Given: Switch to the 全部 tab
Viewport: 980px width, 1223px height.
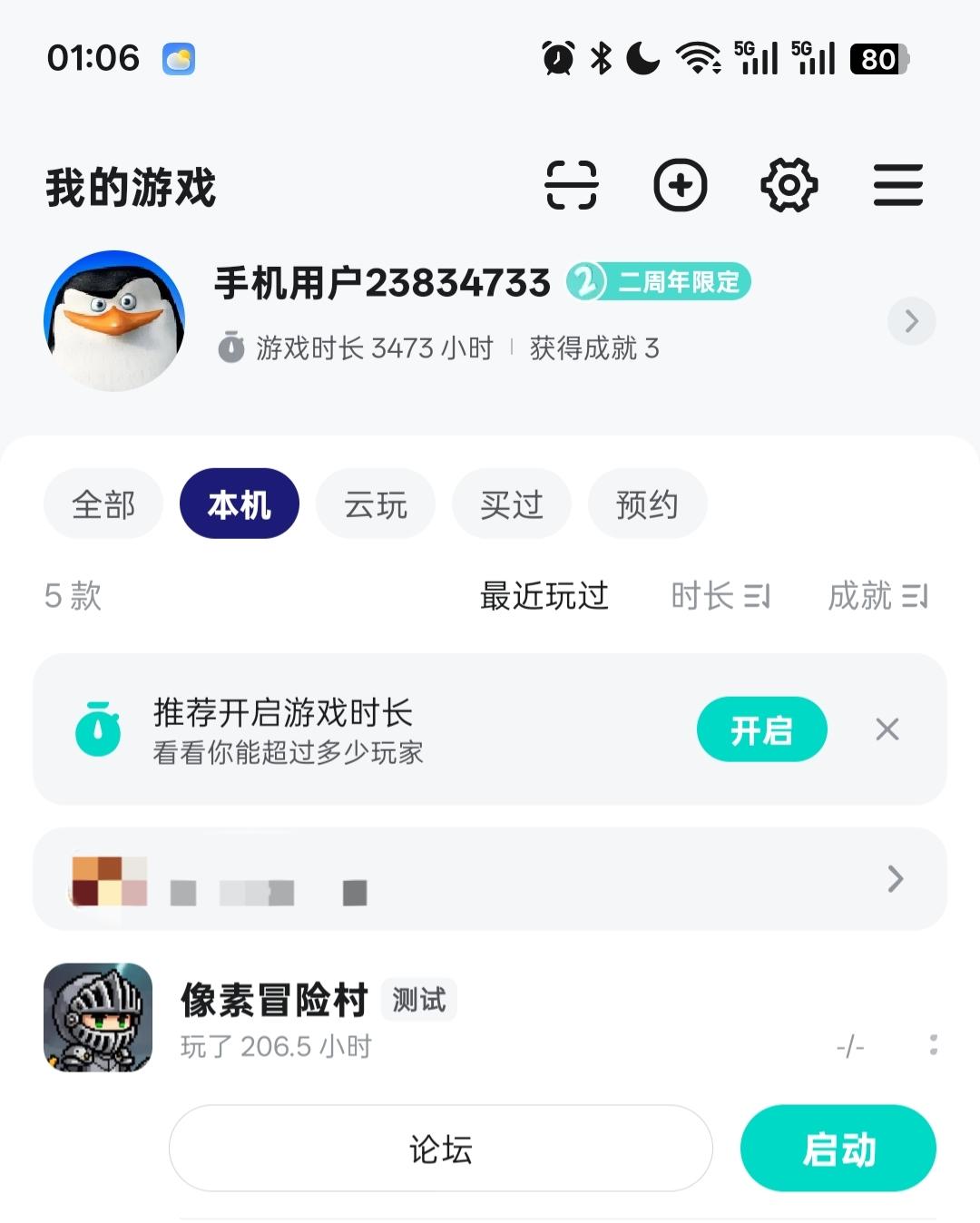Looking at the screenshot, I should (x=103, y=504).
